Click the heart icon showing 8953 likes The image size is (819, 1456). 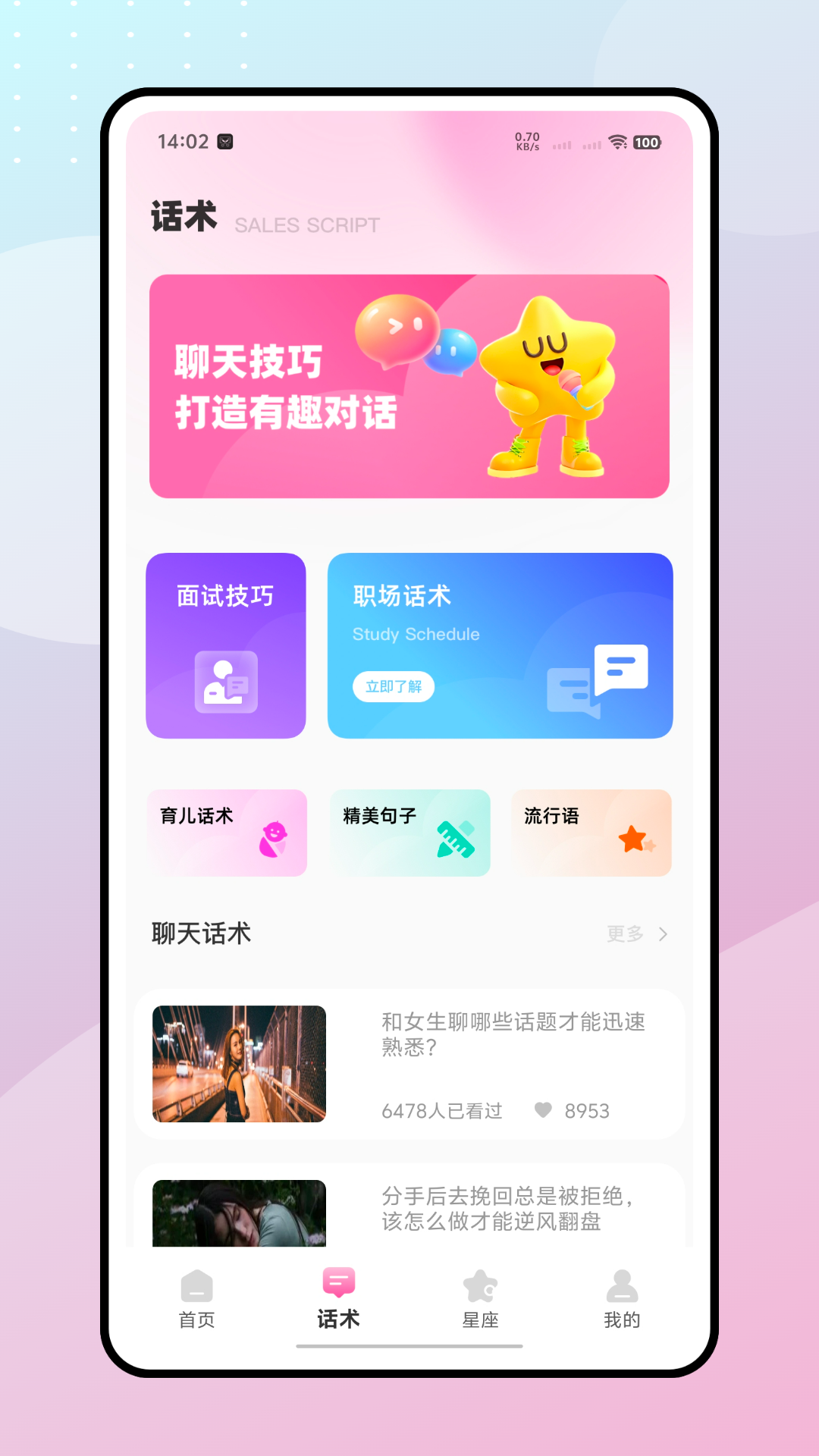tap(543, 1111)
